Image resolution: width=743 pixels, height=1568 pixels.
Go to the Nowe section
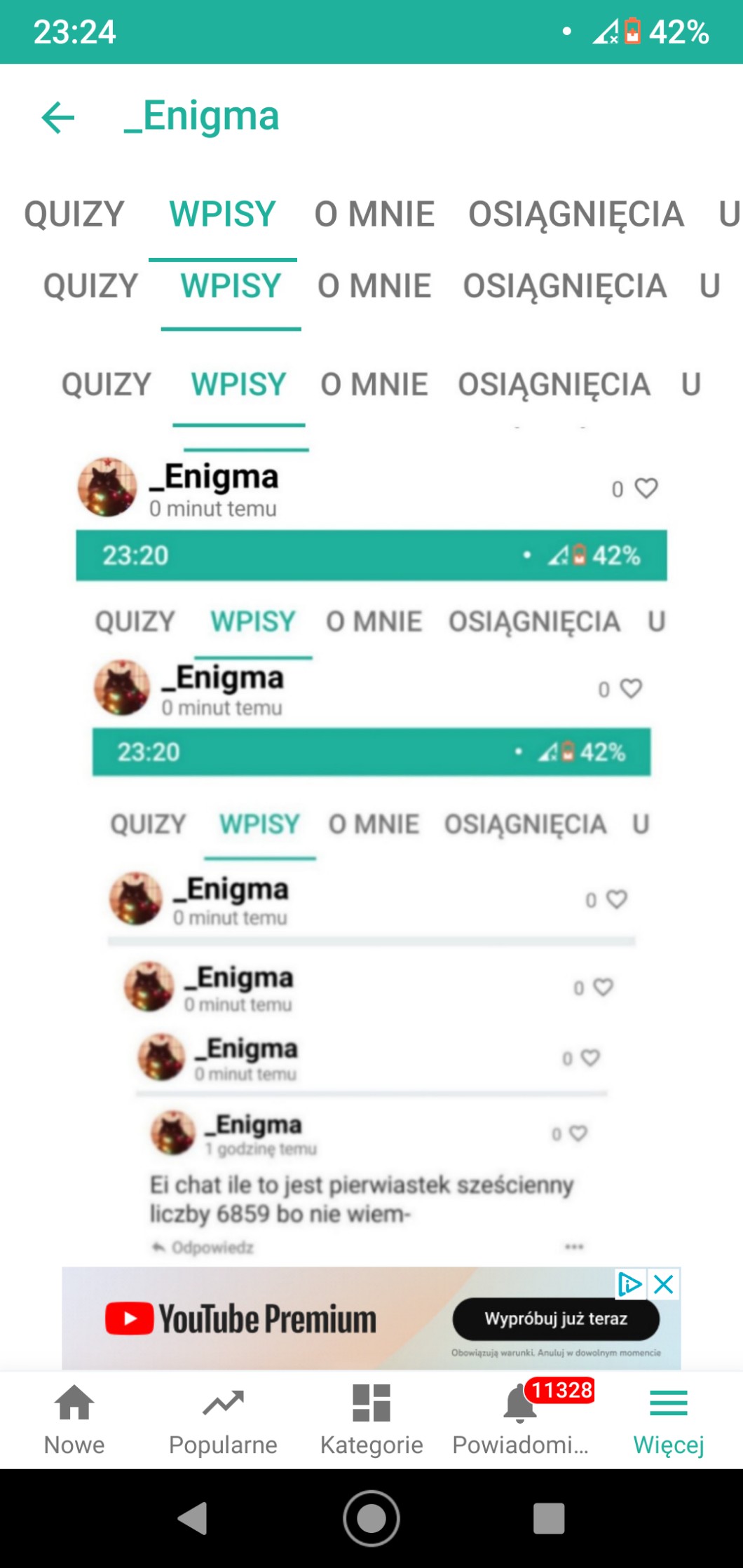[74, 1420]
